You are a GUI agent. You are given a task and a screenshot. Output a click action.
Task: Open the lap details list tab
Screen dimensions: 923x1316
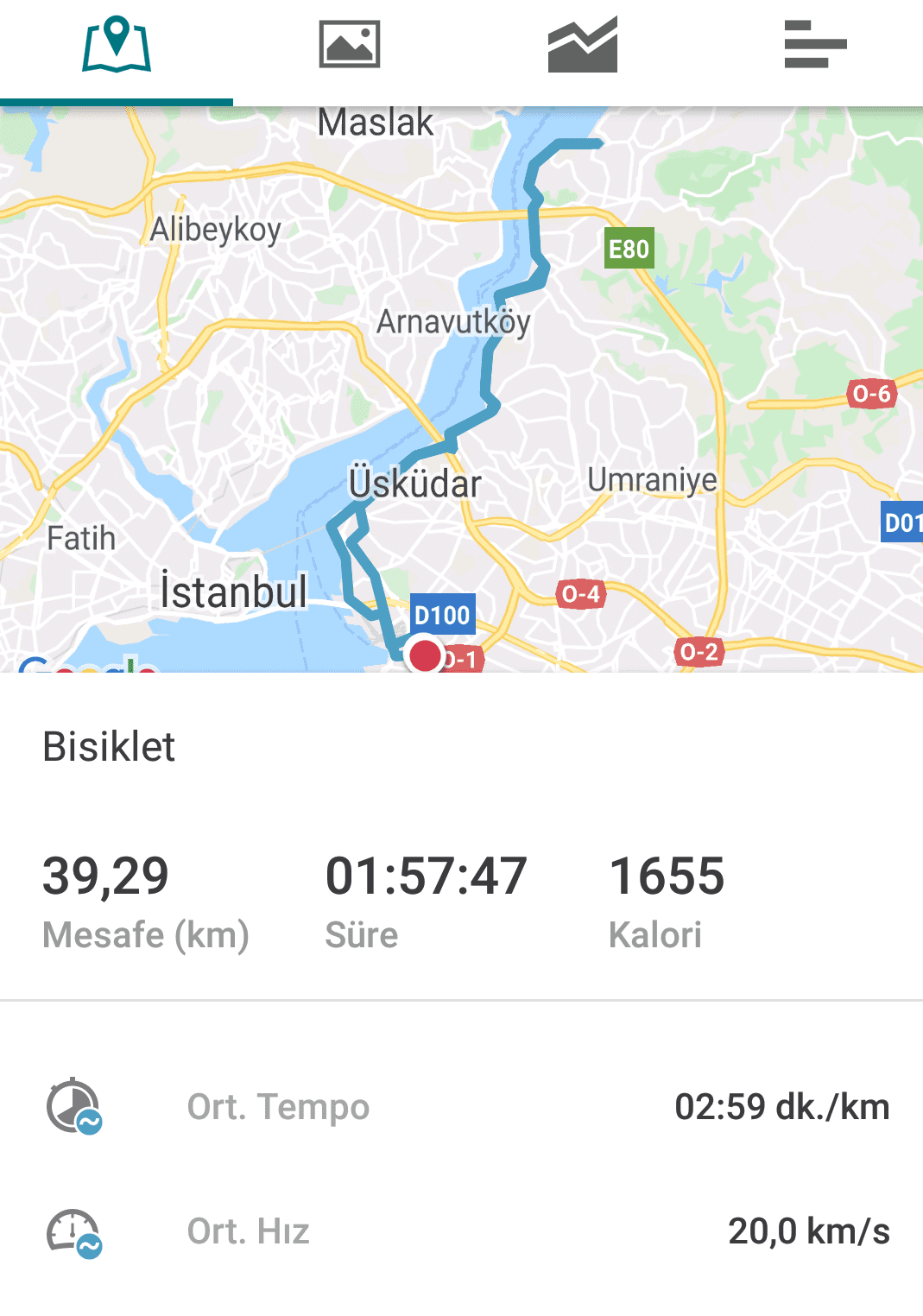pos(814,45)
